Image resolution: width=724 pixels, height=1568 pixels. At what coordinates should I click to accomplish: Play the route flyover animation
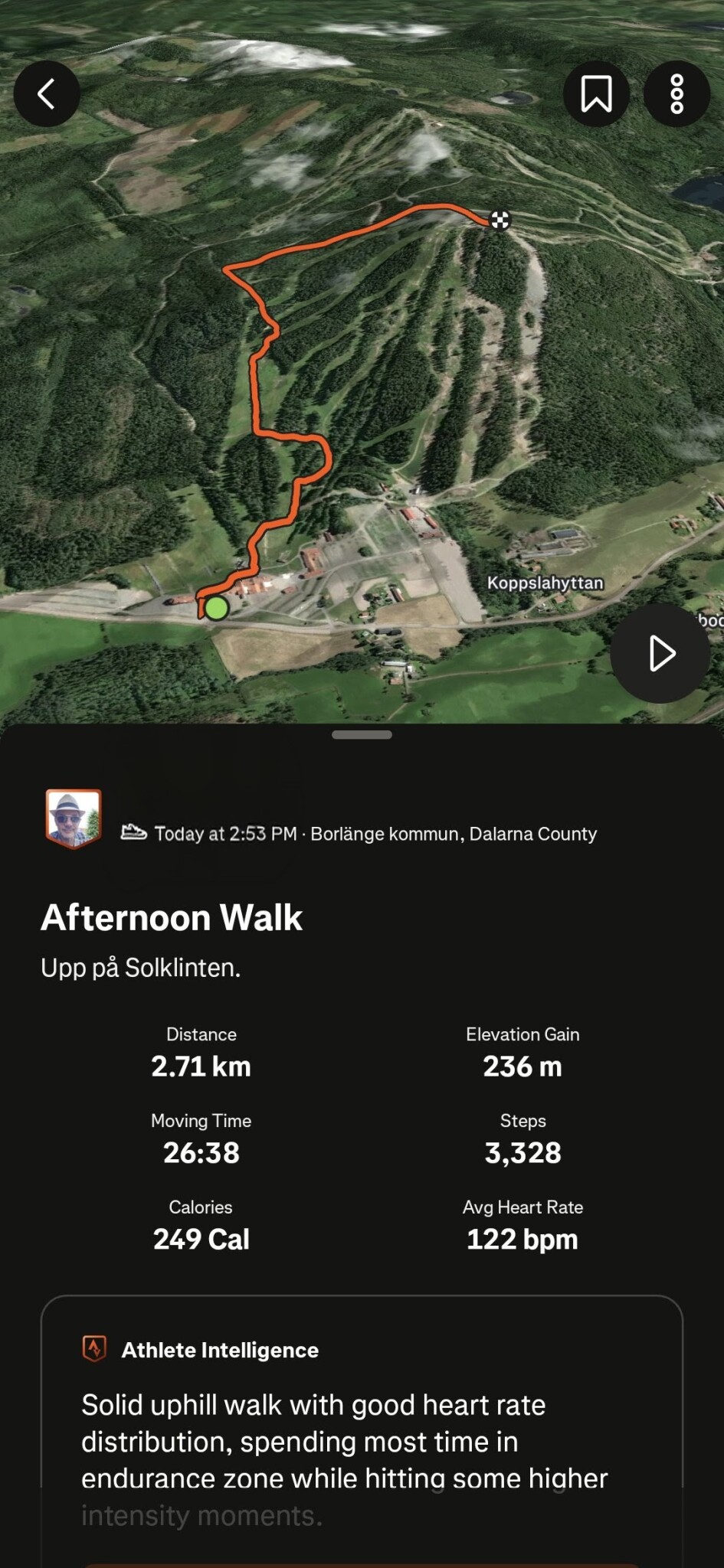pos(660,653)
